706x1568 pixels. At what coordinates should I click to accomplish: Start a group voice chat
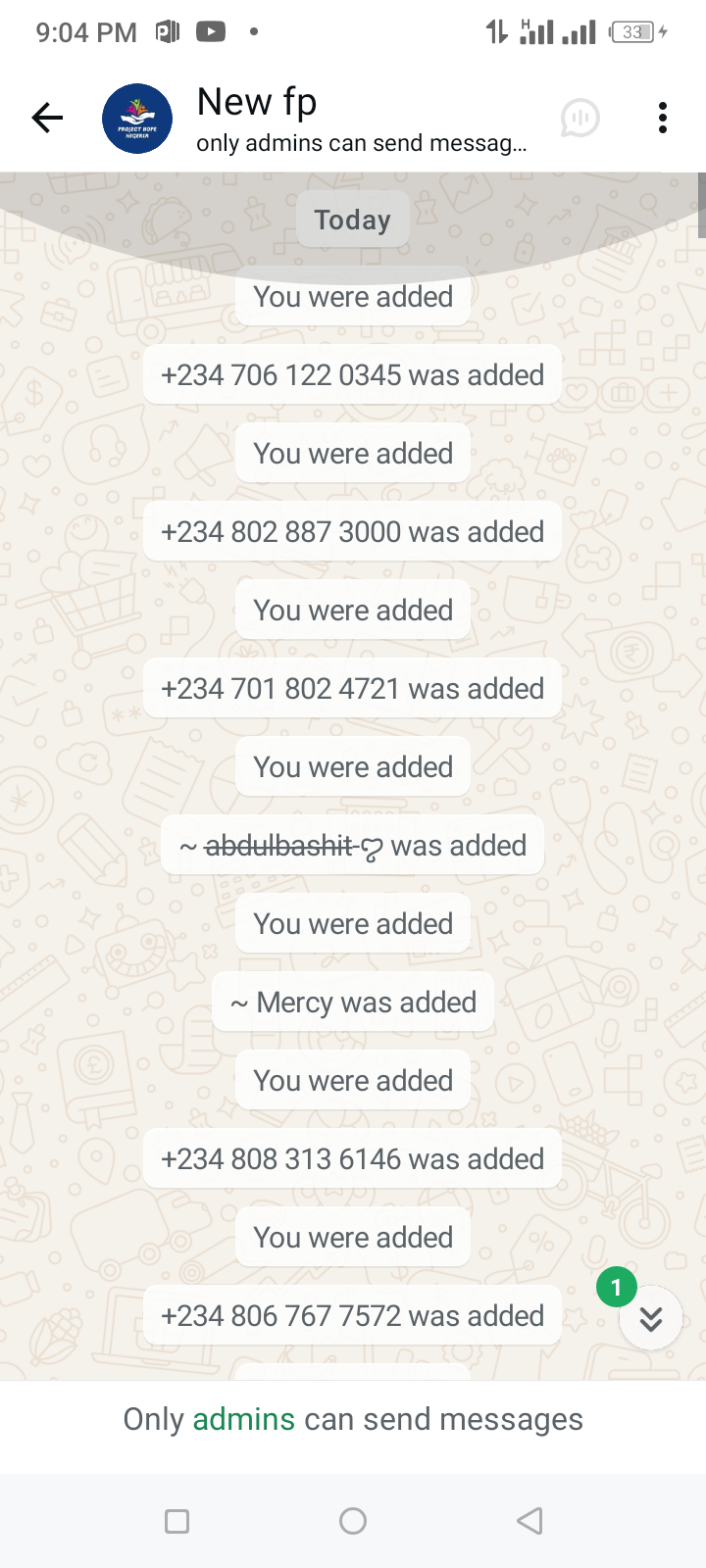pos(580,119)
